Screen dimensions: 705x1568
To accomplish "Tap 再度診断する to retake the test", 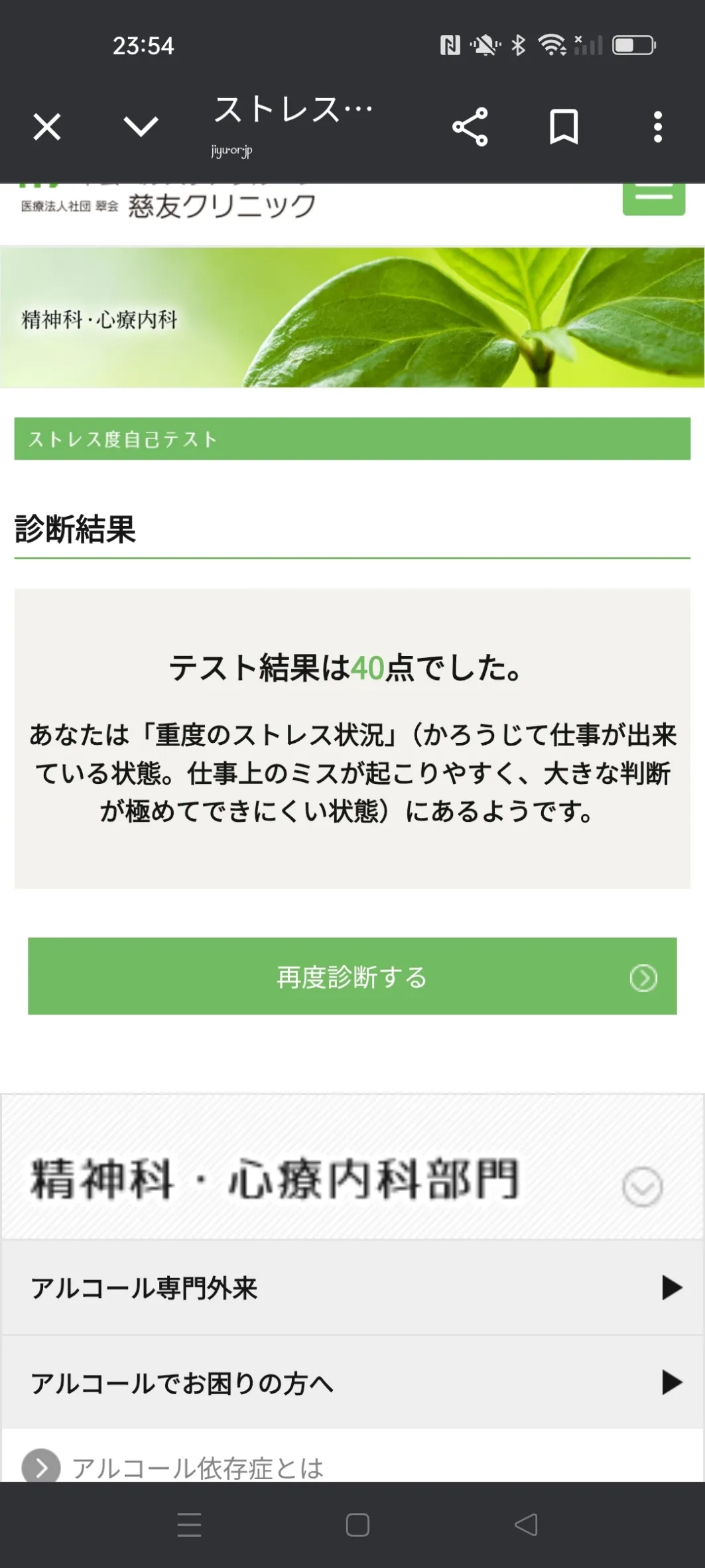I will click(x=352, y=976).
